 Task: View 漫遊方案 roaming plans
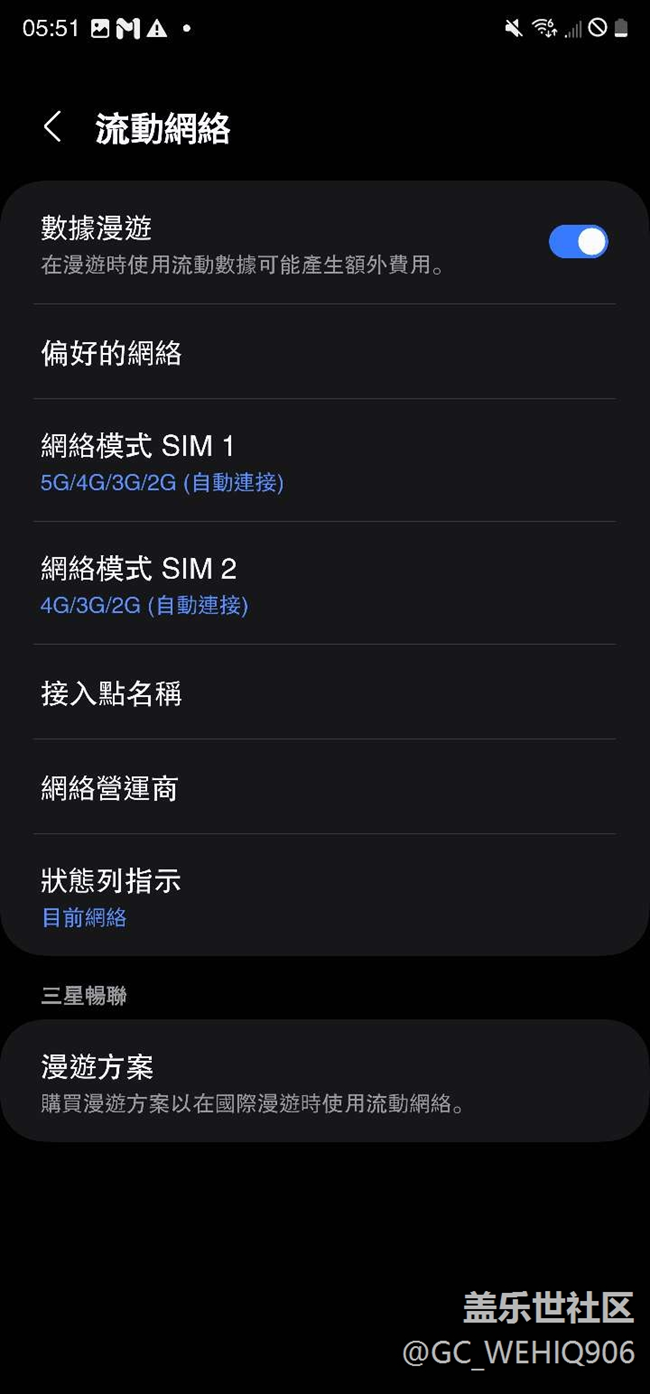324,1082
